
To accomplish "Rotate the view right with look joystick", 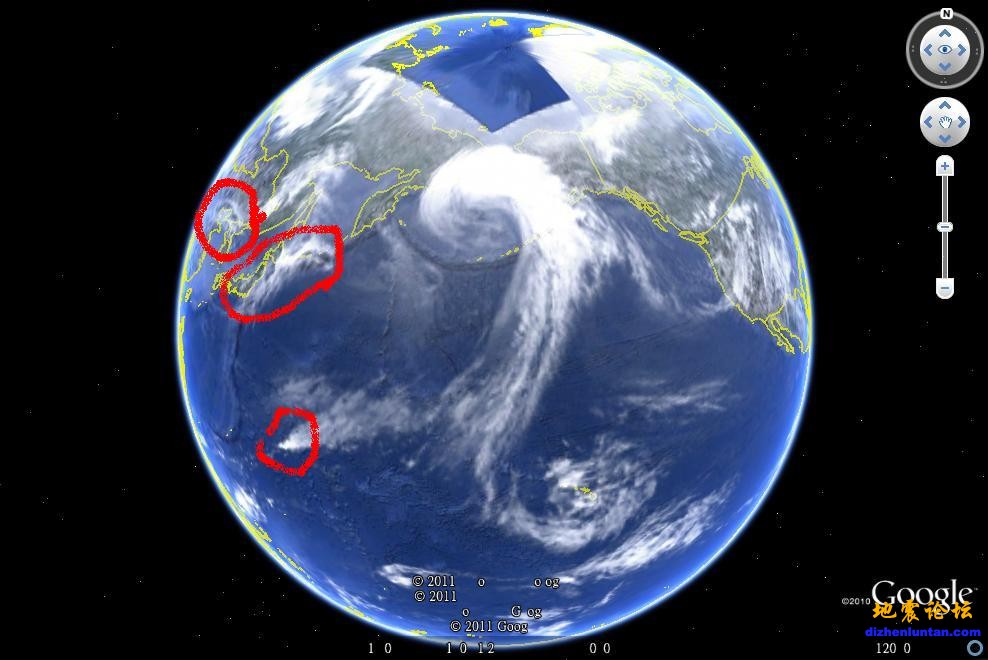I will [x=963, y=49].
